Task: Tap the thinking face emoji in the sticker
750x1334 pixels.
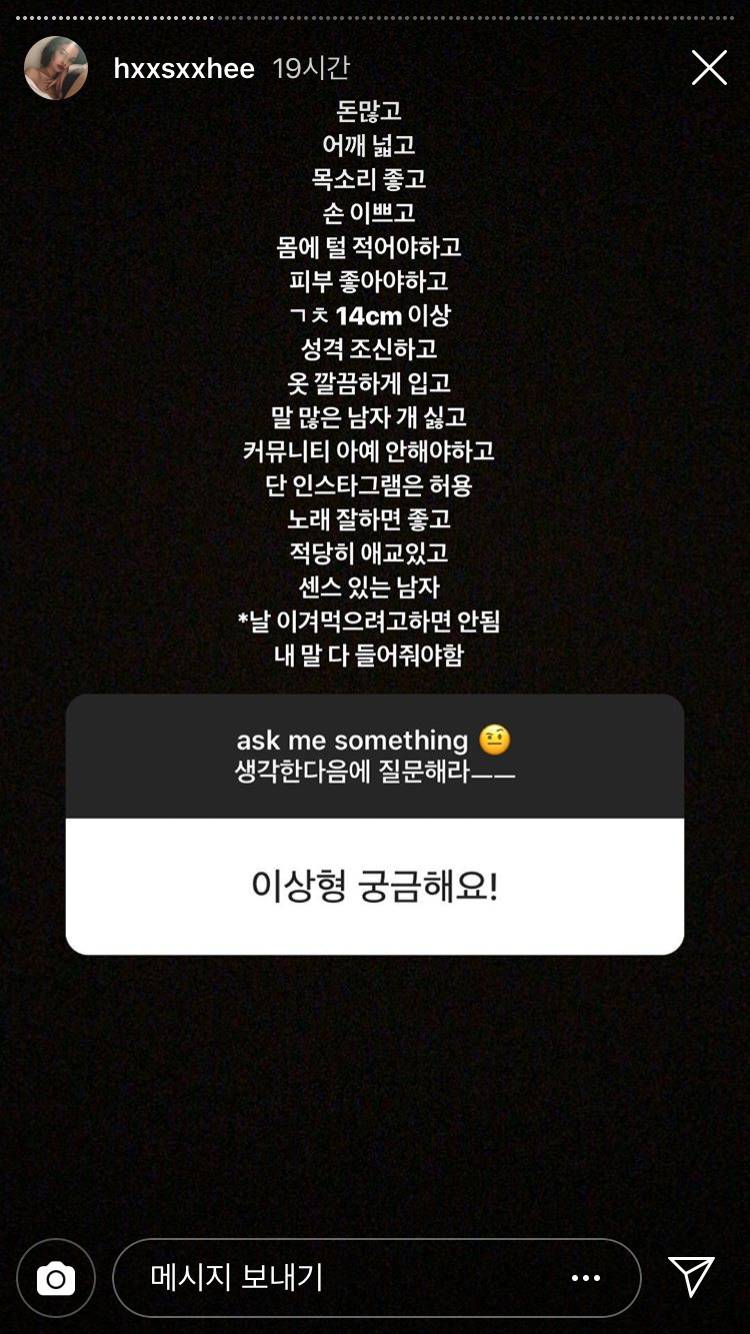Action: [494, 739]
